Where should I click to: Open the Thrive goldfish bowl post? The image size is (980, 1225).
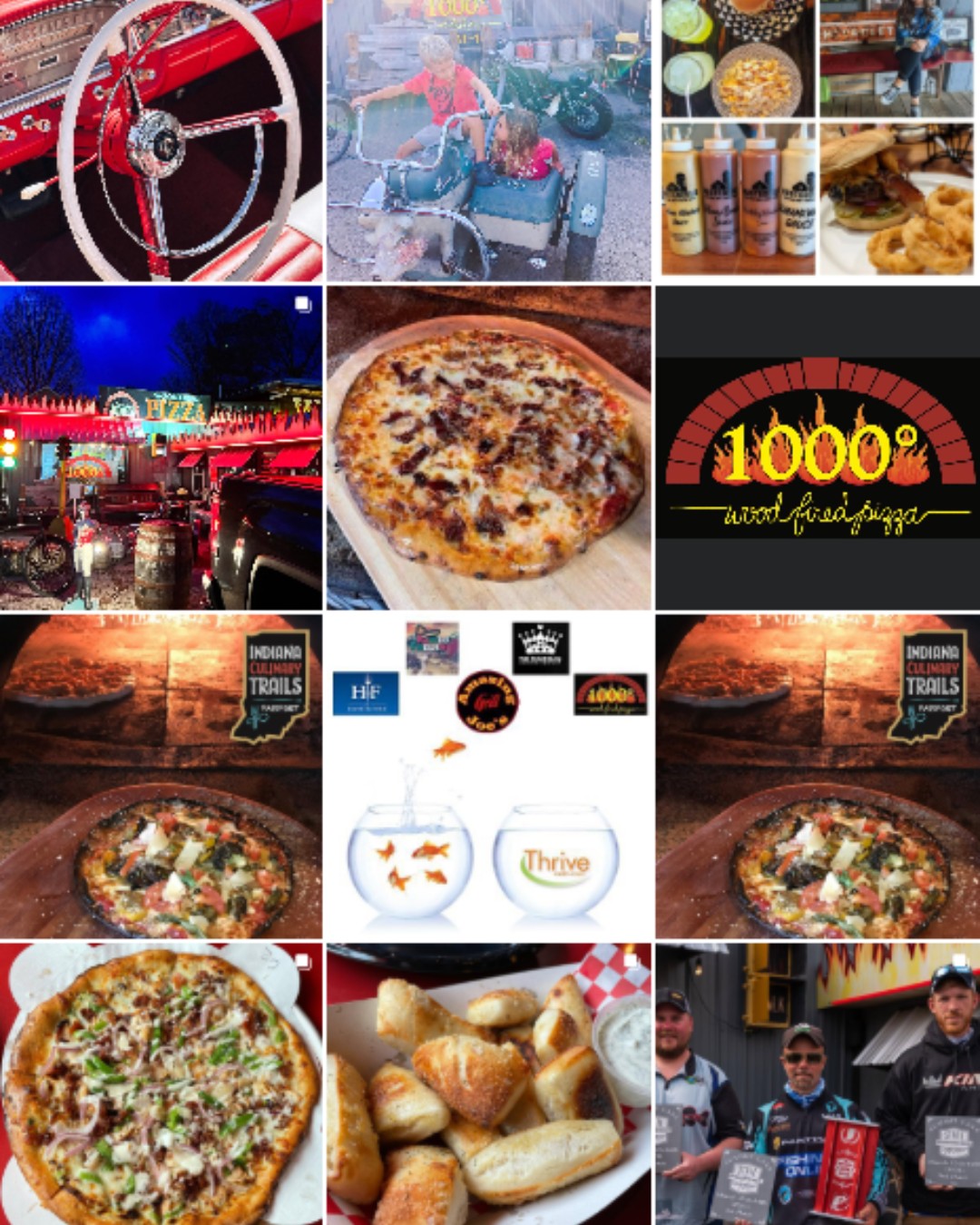click(488, 777)
